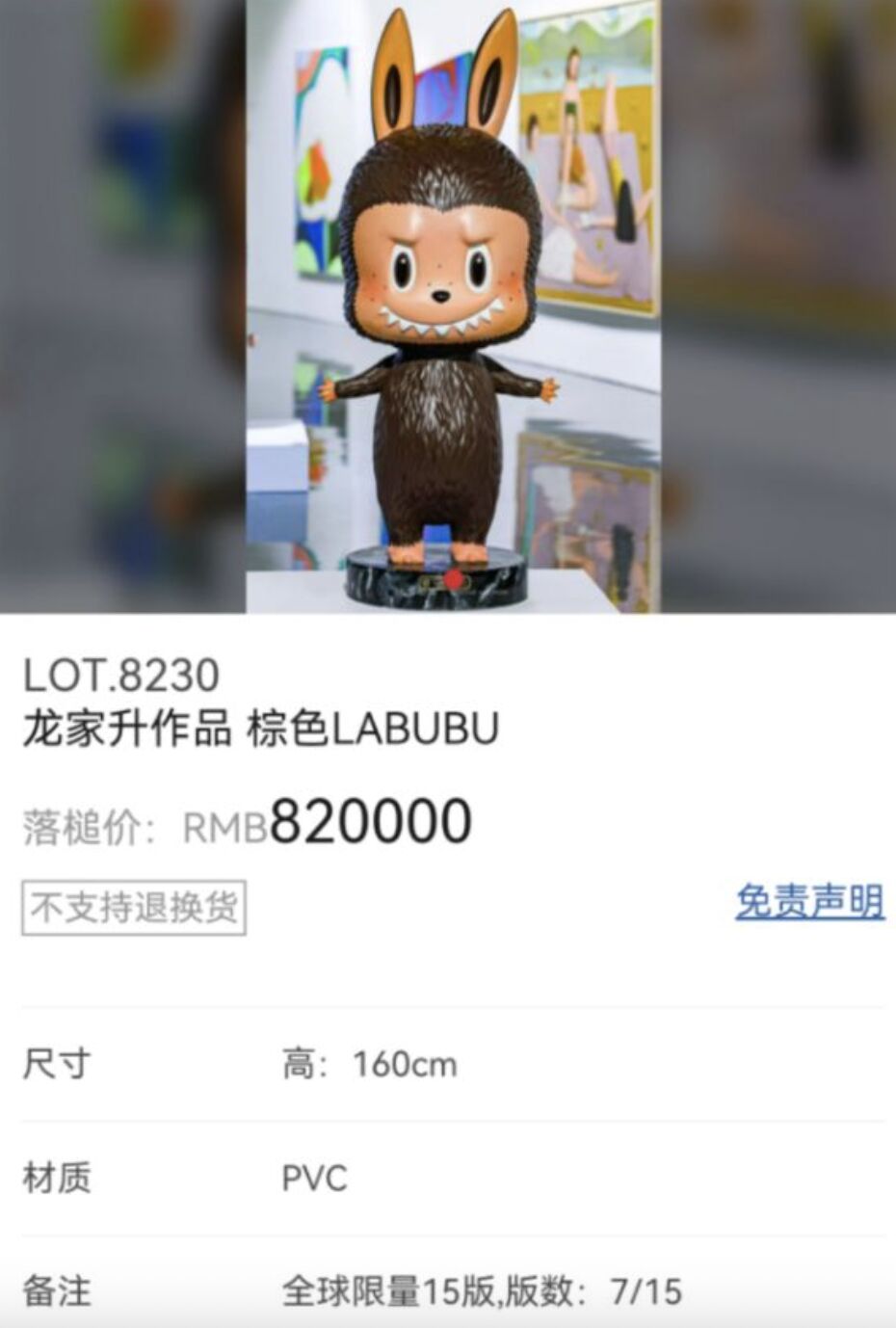Open the 备注 remarks row

[58, 1289]
